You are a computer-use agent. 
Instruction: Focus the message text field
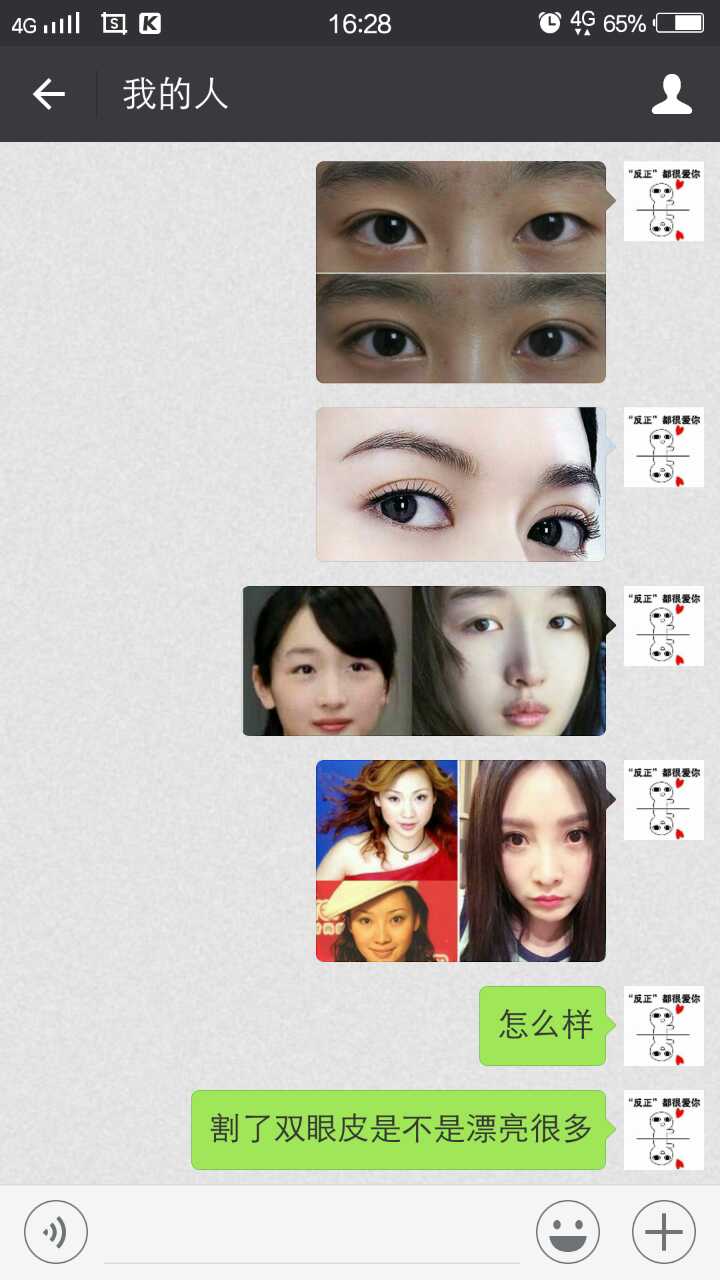click(x=310, y=1232)
